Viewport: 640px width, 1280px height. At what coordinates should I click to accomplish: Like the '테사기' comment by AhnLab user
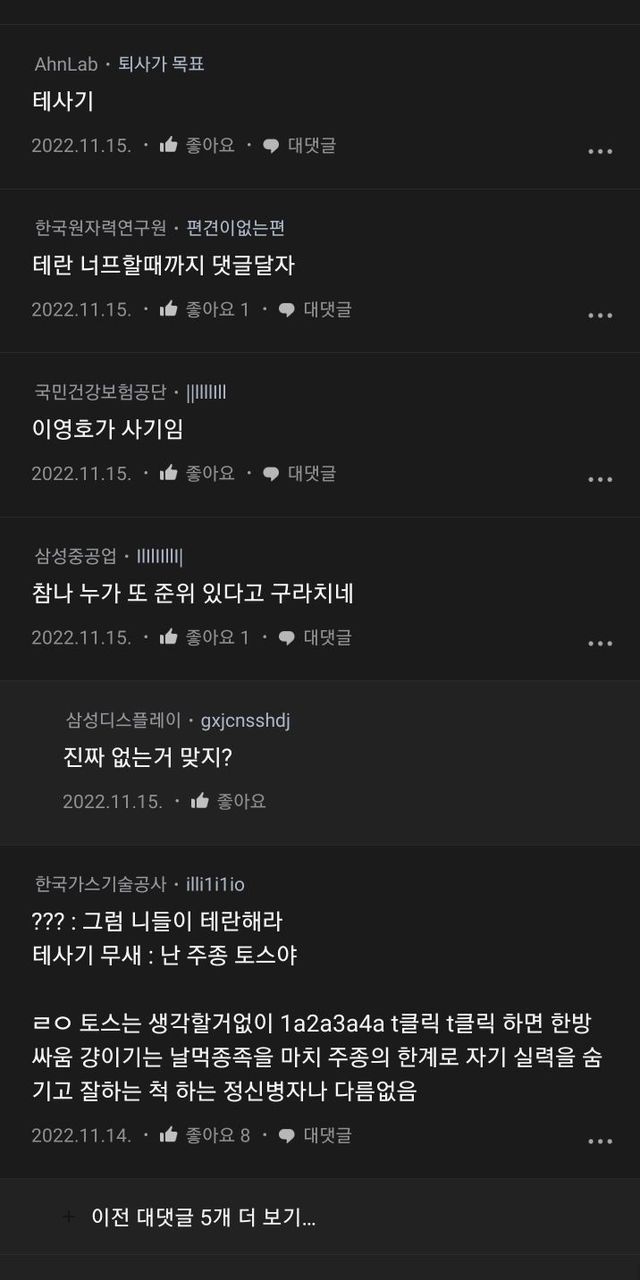(197, 145)
